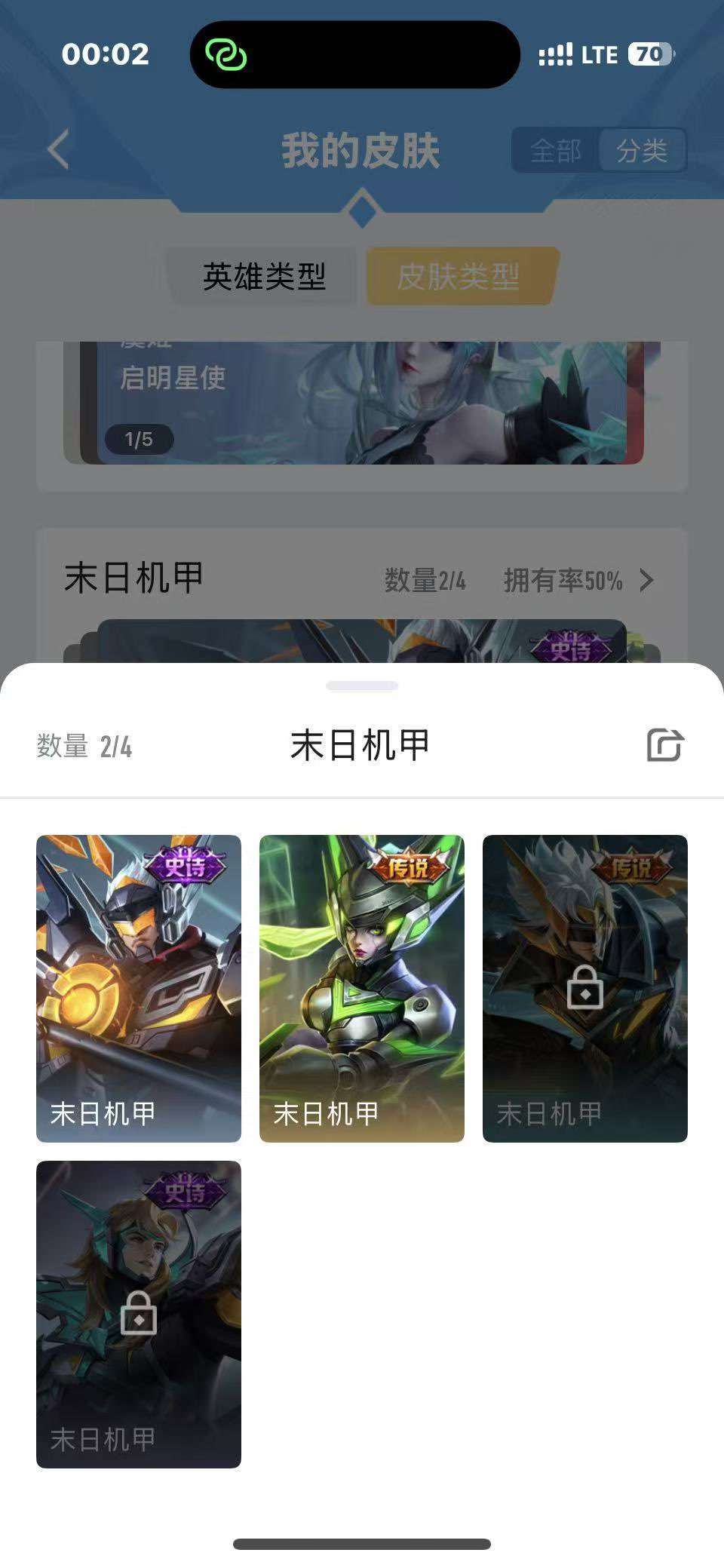724x1568 pixels.
Task: Open the unlocked 史诗 末日机甲 skin card
Action: (x=139, y=988)
